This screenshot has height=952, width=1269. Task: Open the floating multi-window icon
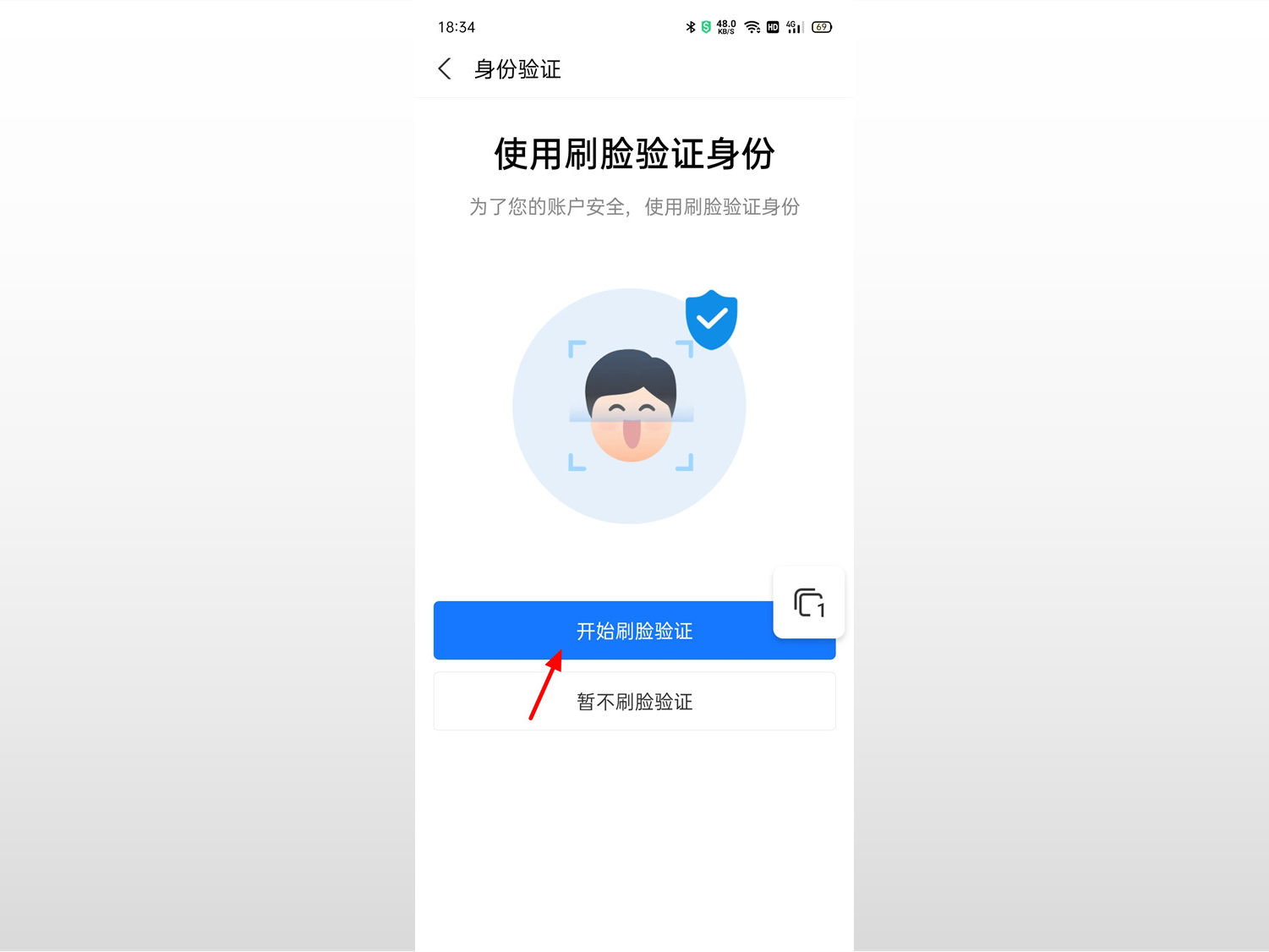[x=808, y=603]
